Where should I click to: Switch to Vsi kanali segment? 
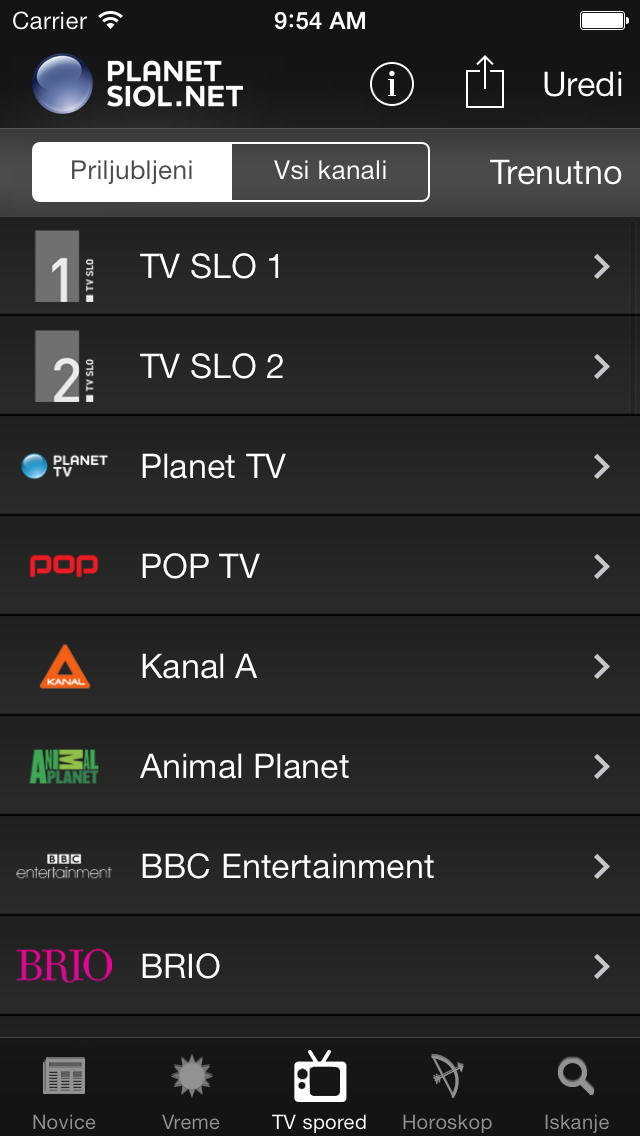330,171
